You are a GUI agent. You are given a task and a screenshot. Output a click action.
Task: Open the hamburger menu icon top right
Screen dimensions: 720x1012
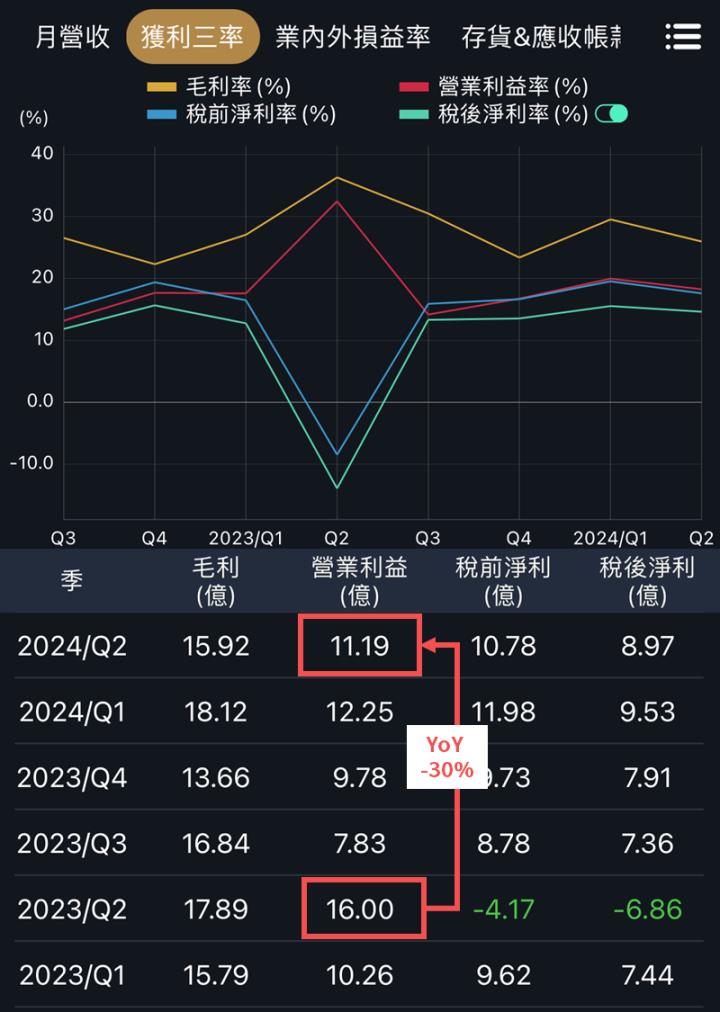pyautogui.click(x=683, y=36)
